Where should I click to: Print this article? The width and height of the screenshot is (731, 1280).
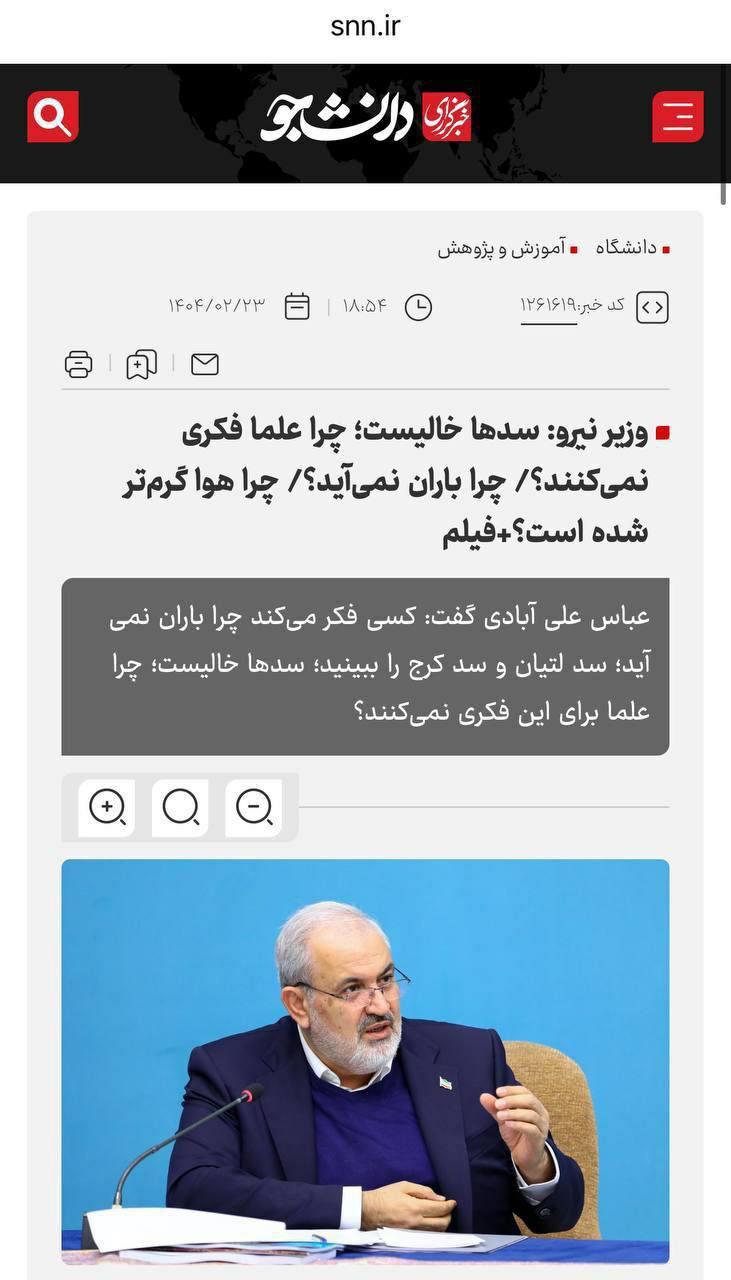(78, 364)
